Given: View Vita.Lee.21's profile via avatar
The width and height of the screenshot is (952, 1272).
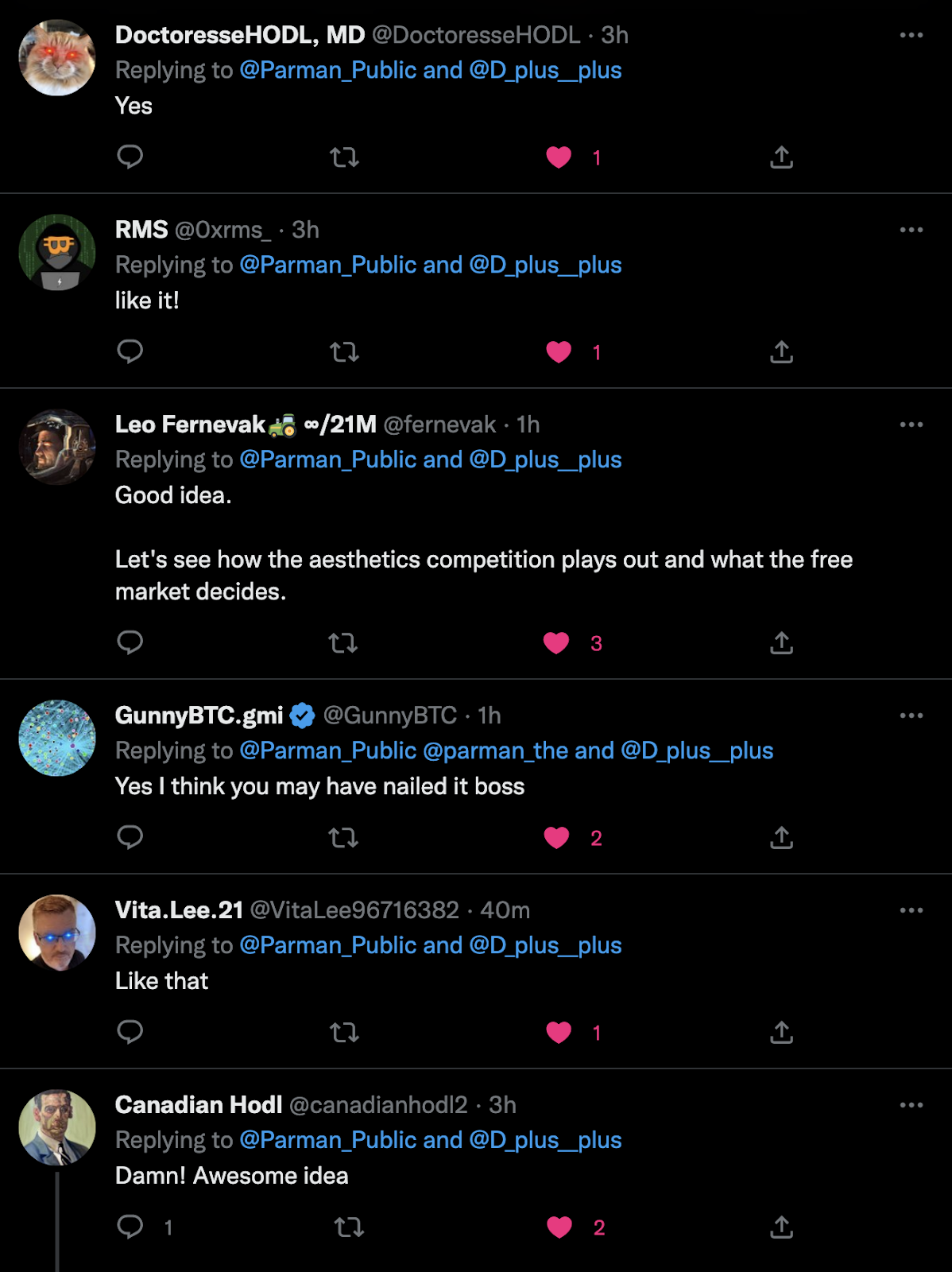Looking at the screenshot, I should (x=57, y=933).
